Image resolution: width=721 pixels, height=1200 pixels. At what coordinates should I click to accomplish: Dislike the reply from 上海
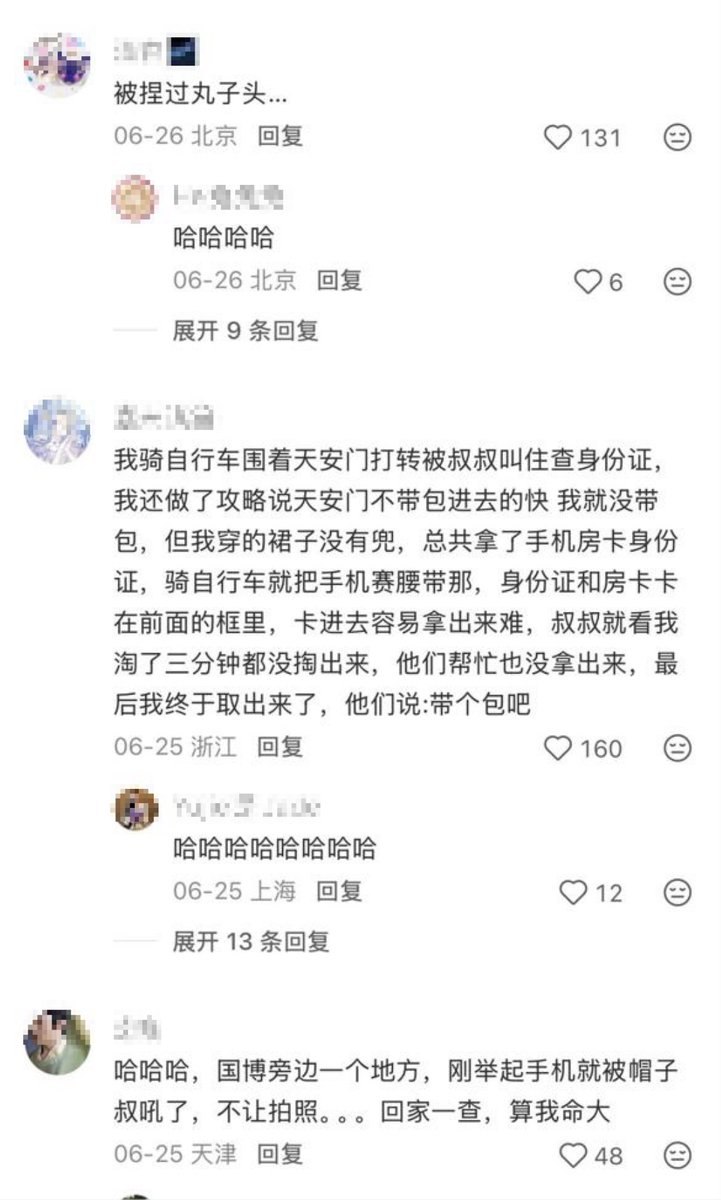[678, 892]
